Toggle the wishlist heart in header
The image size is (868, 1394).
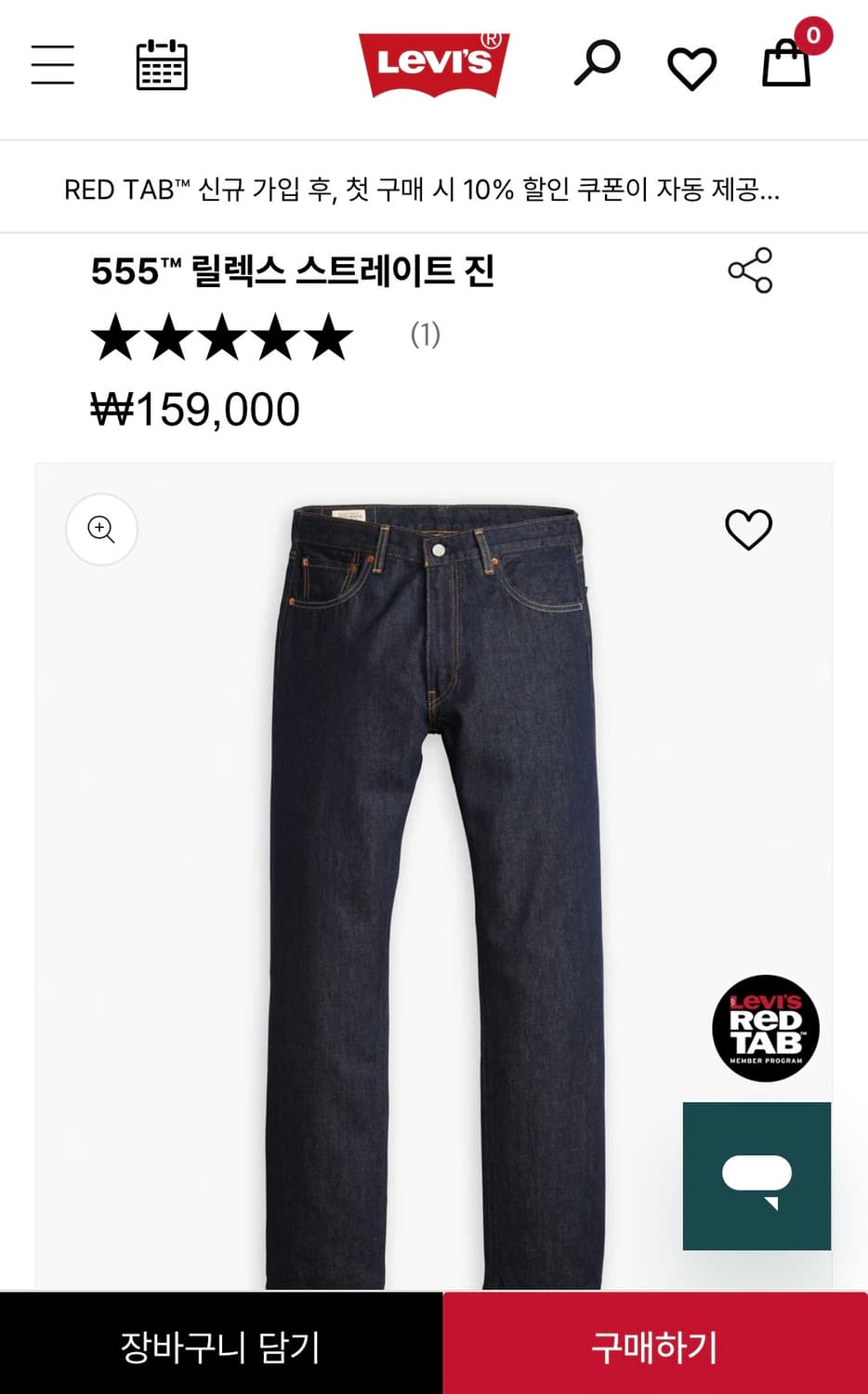[690, 65]
